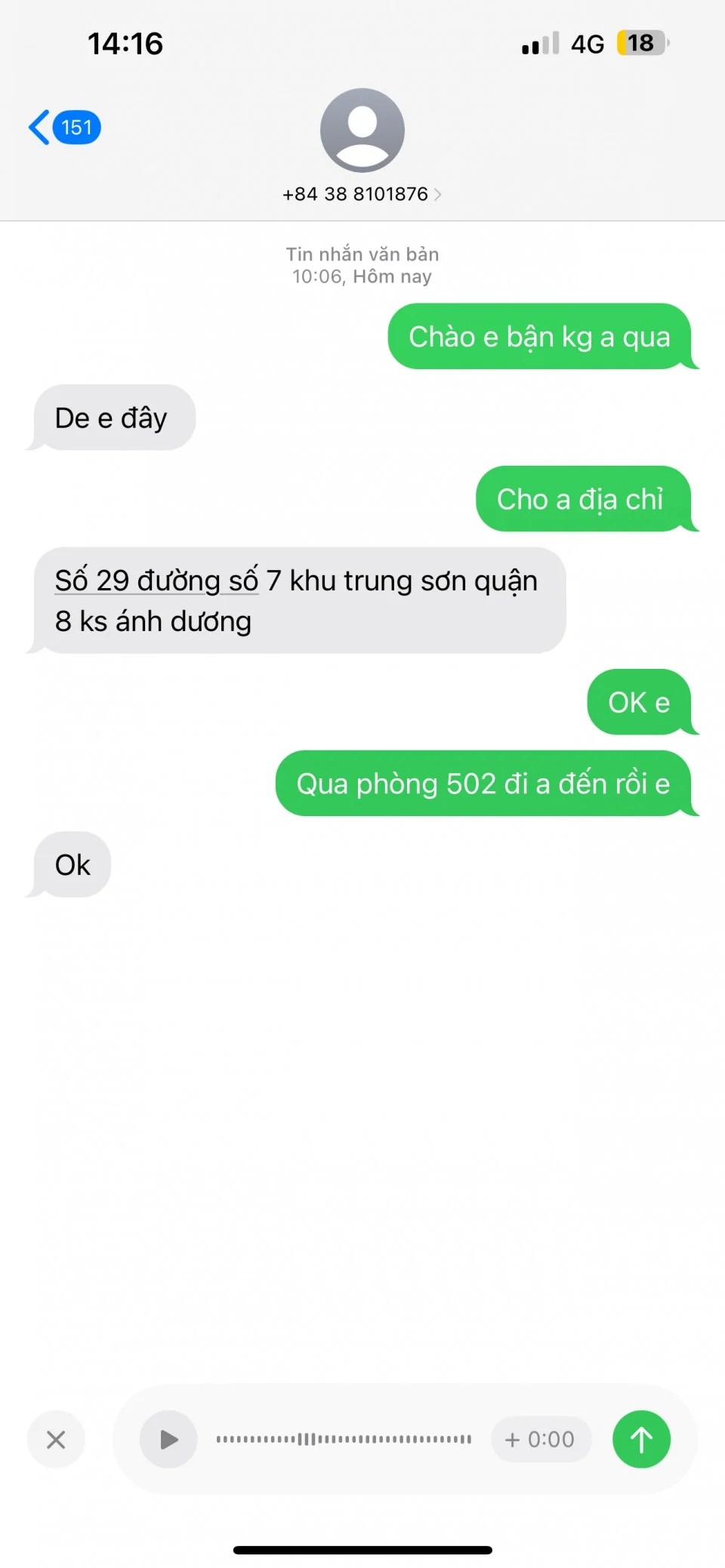Image resolution: width=725 pixels, height=1568 pixels.
Task: Send the audio message with the green arrow
Action: 641,1439
